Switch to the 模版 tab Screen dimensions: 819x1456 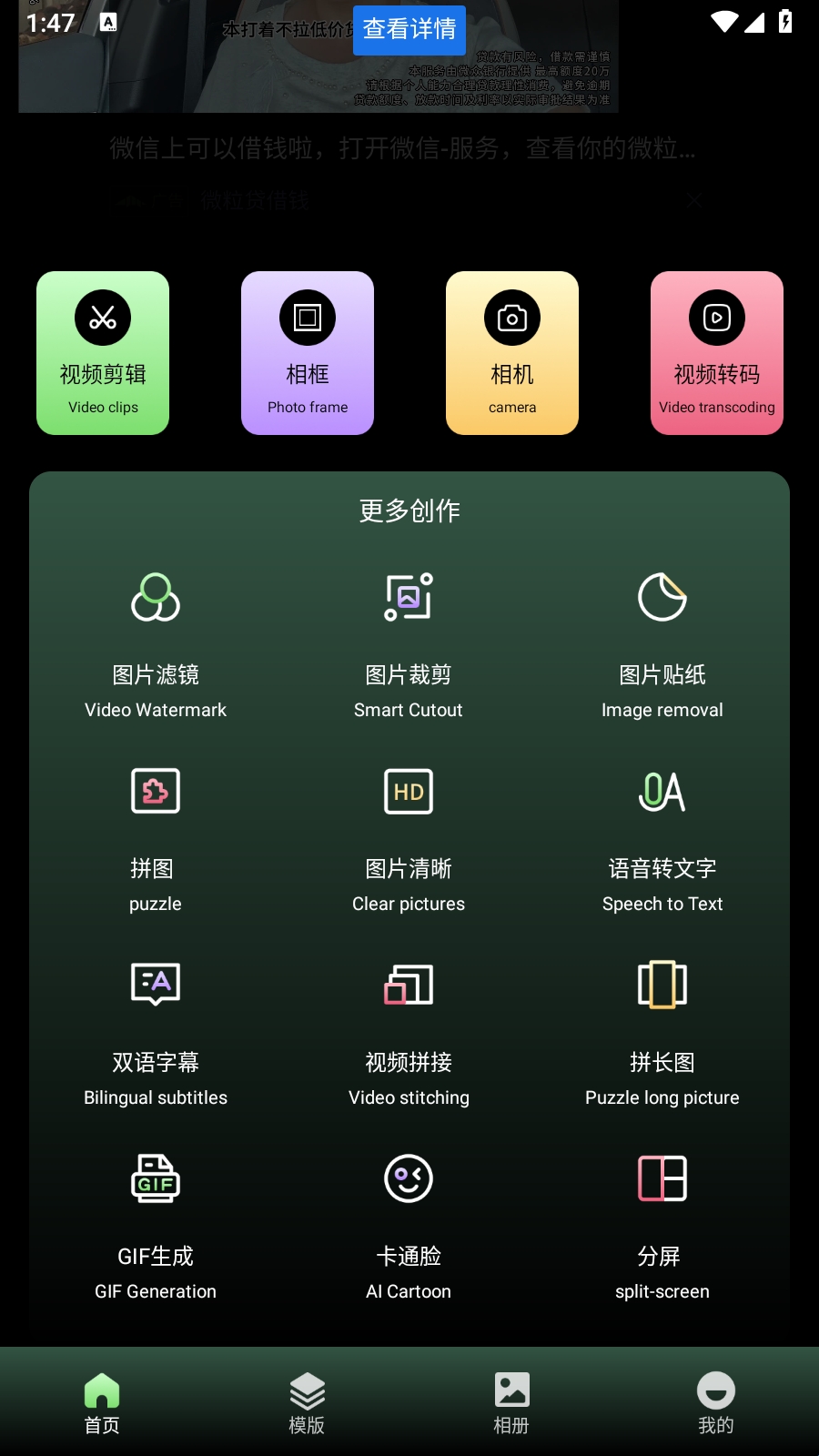click(x=307, y=1402)
